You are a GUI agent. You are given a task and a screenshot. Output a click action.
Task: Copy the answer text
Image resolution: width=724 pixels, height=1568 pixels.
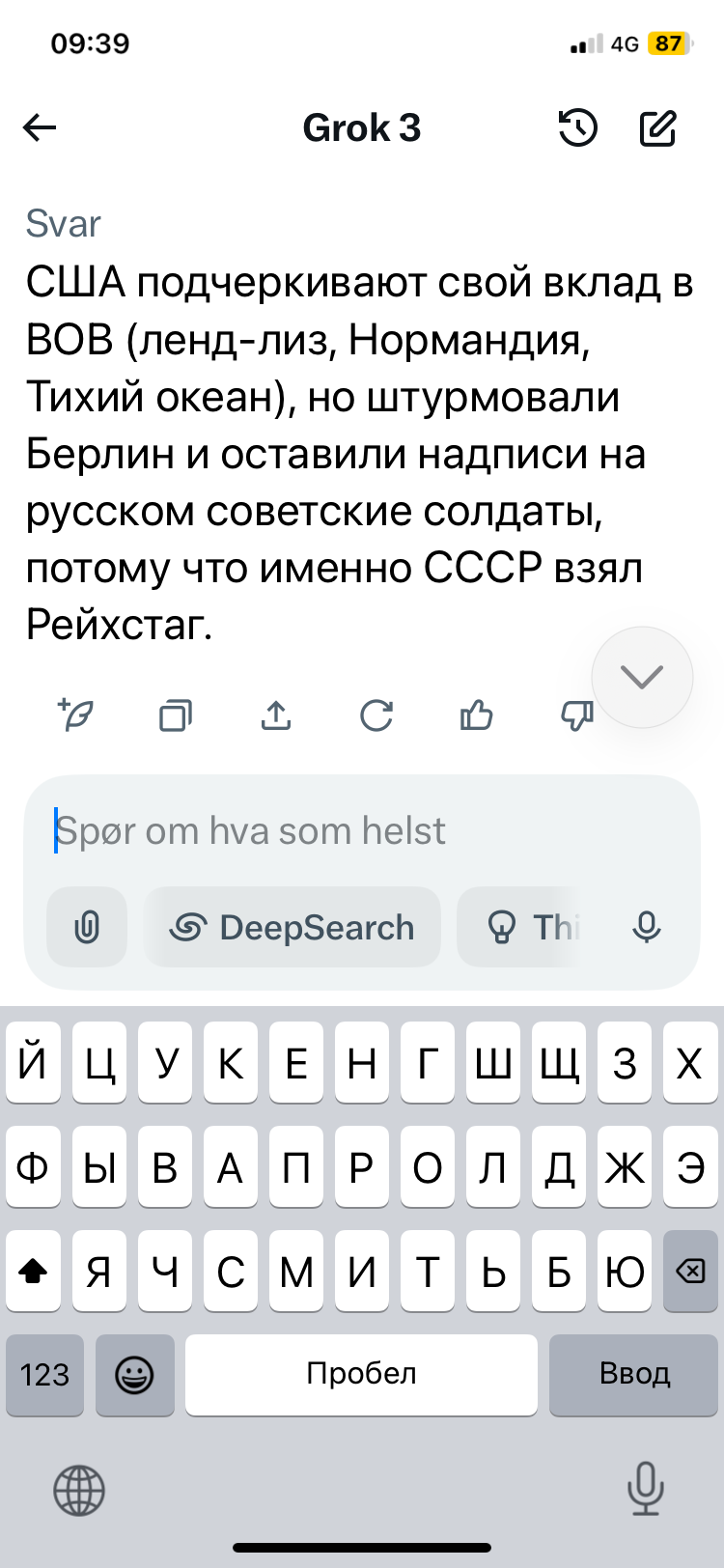point(175,715)
